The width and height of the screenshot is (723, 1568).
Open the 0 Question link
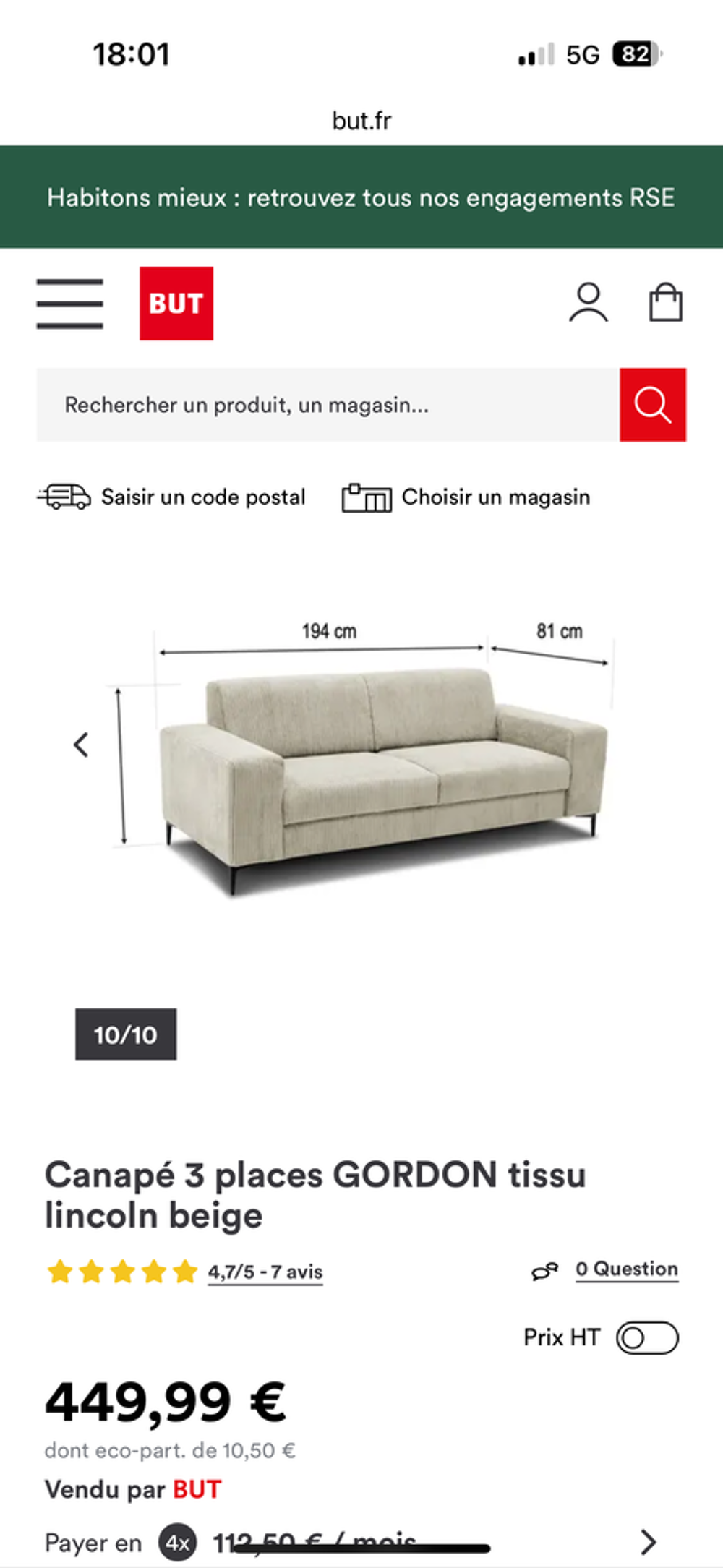[626, 1269]
